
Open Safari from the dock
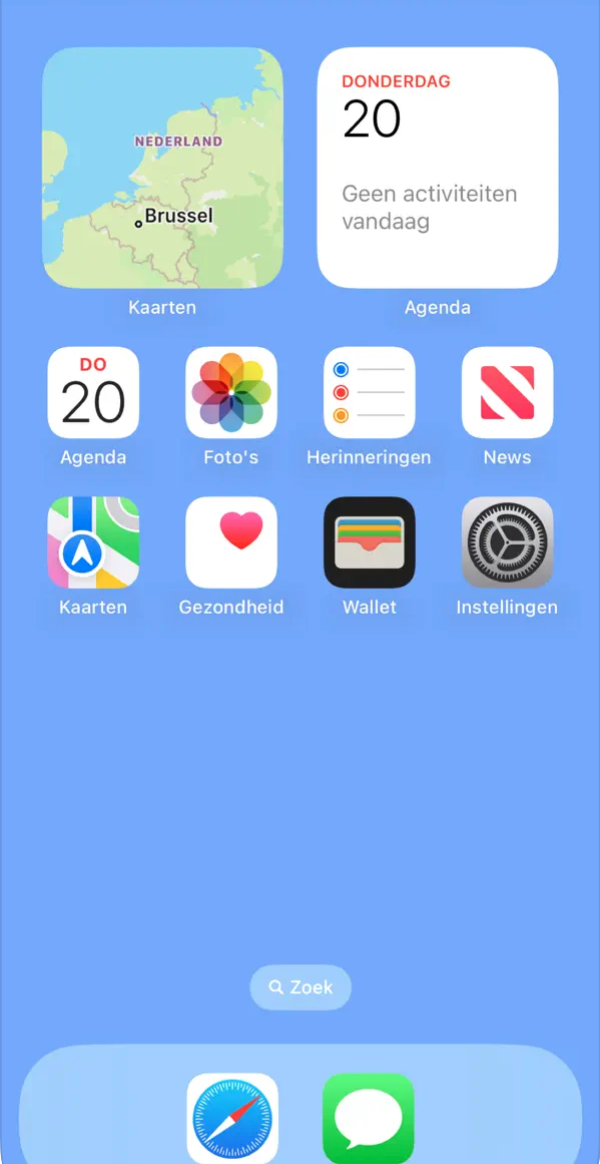[232, 1119]
